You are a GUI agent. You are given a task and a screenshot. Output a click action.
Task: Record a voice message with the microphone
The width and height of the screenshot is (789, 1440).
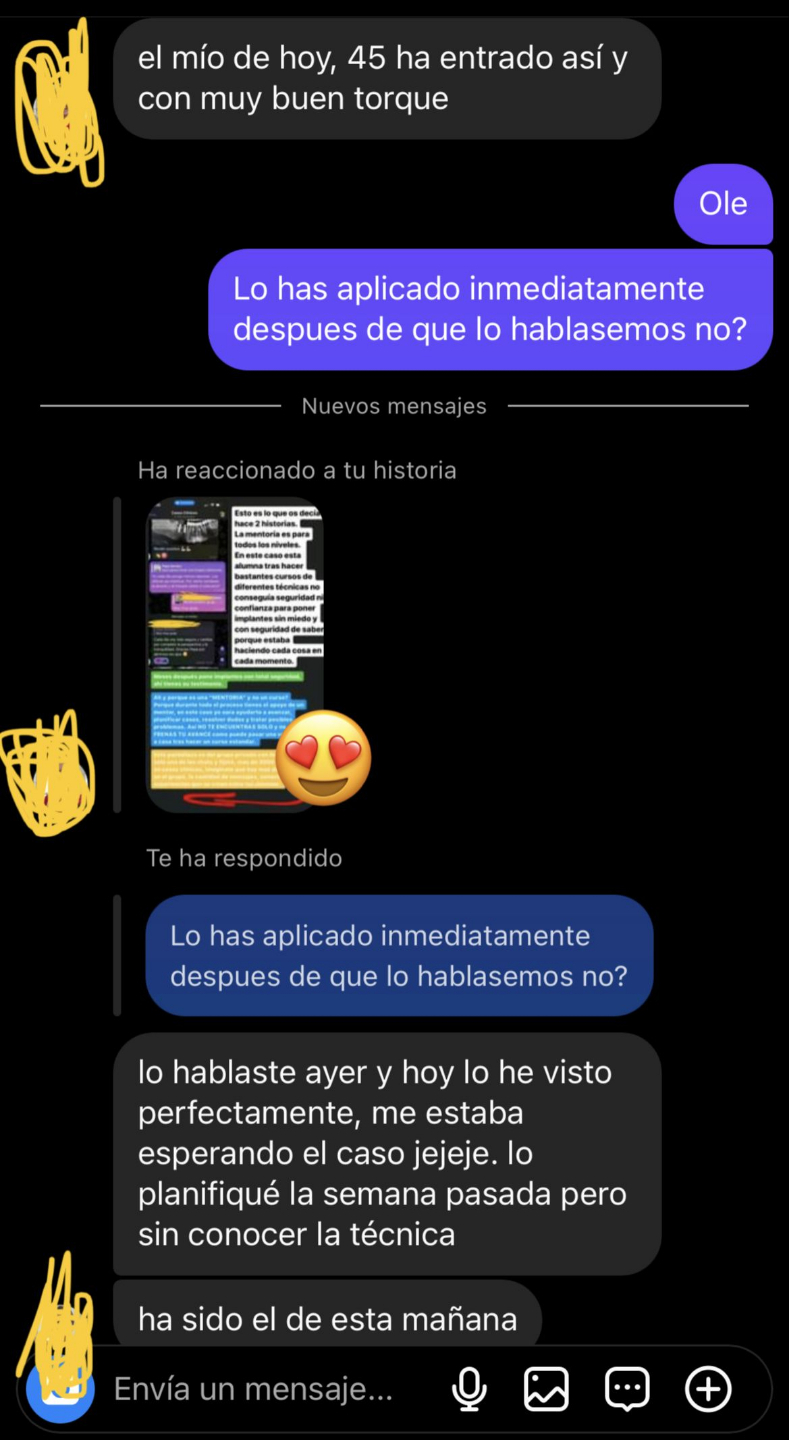coord(469,1389)
